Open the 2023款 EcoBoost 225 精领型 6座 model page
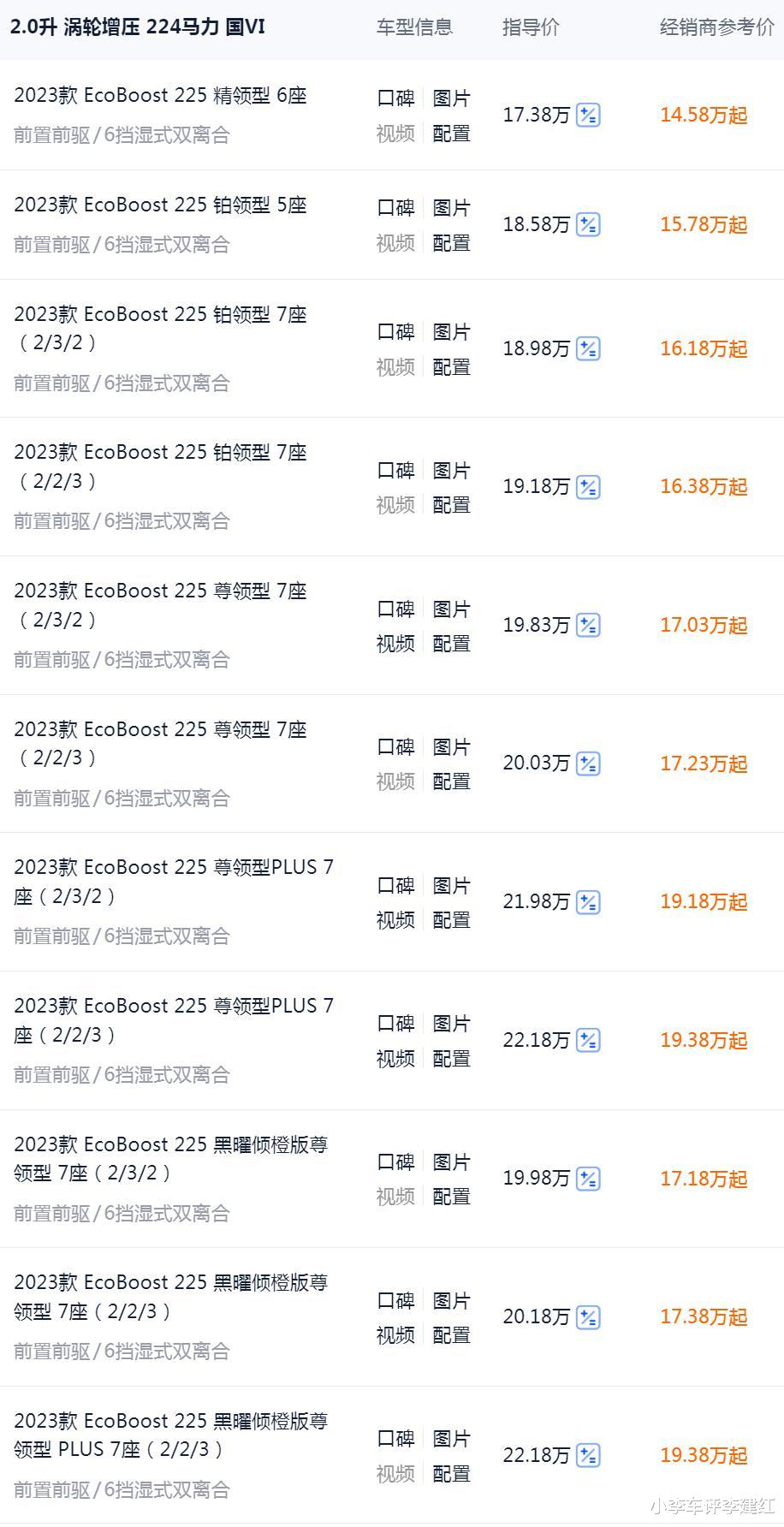The height and width of the screenshot is (1527, 784). 160,95
